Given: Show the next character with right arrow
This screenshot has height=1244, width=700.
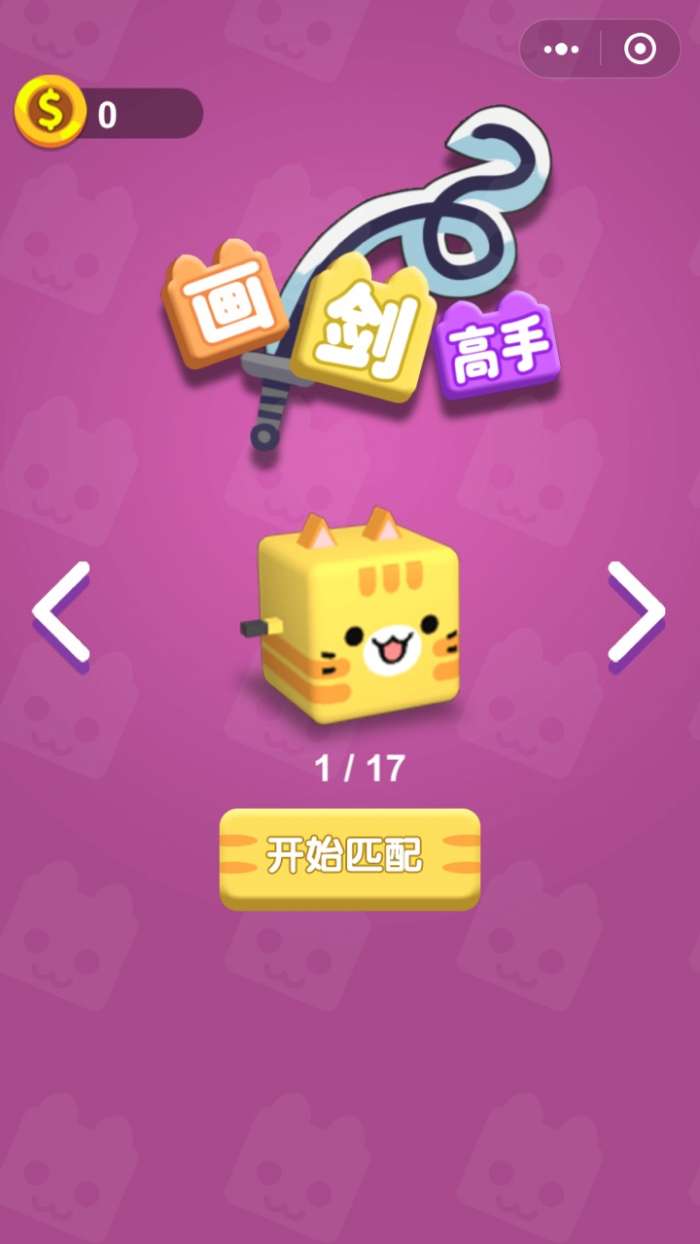Looking at the screenshot, I should [636, 612].
